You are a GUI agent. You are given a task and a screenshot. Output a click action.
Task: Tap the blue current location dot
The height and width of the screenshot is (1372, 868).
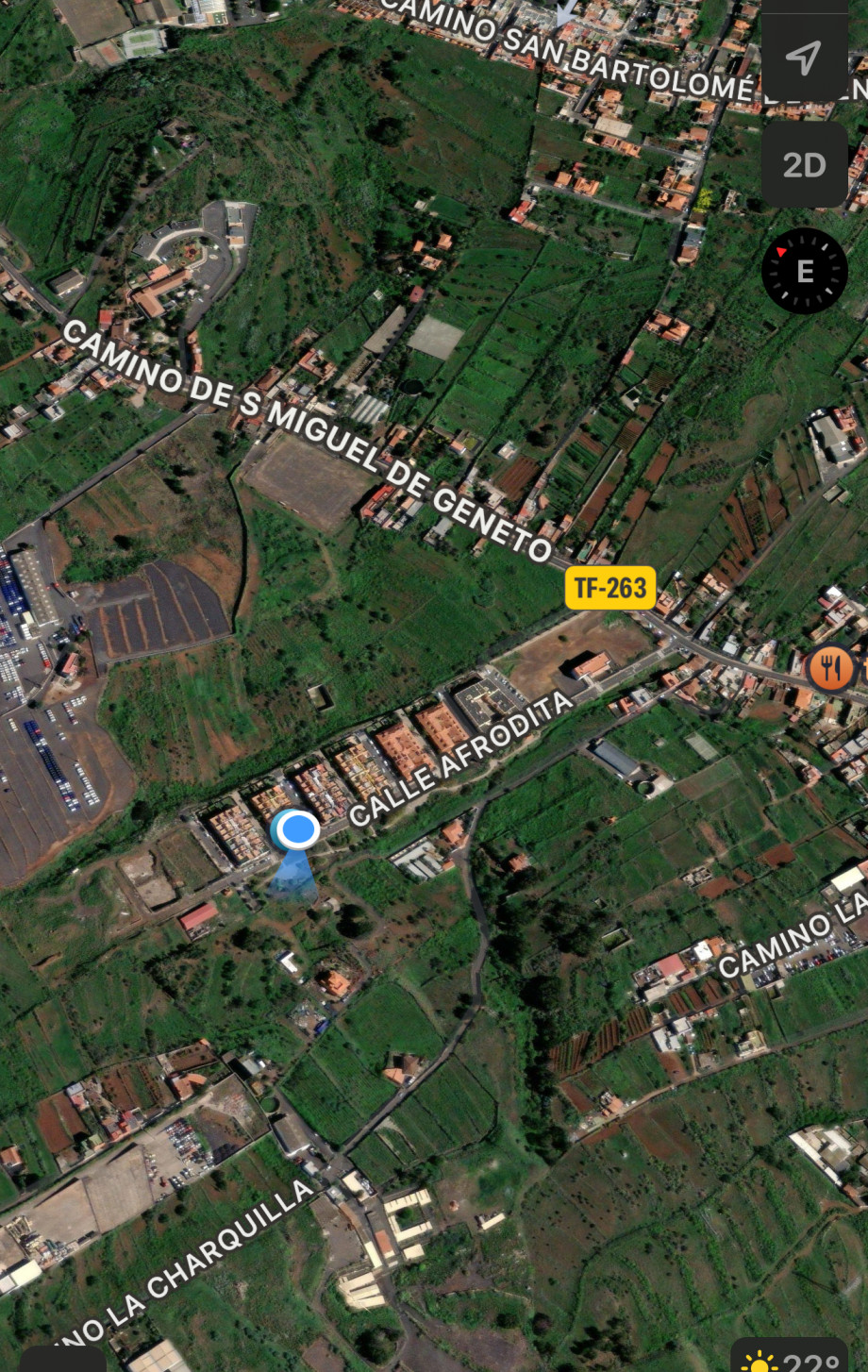pos(298,829)
